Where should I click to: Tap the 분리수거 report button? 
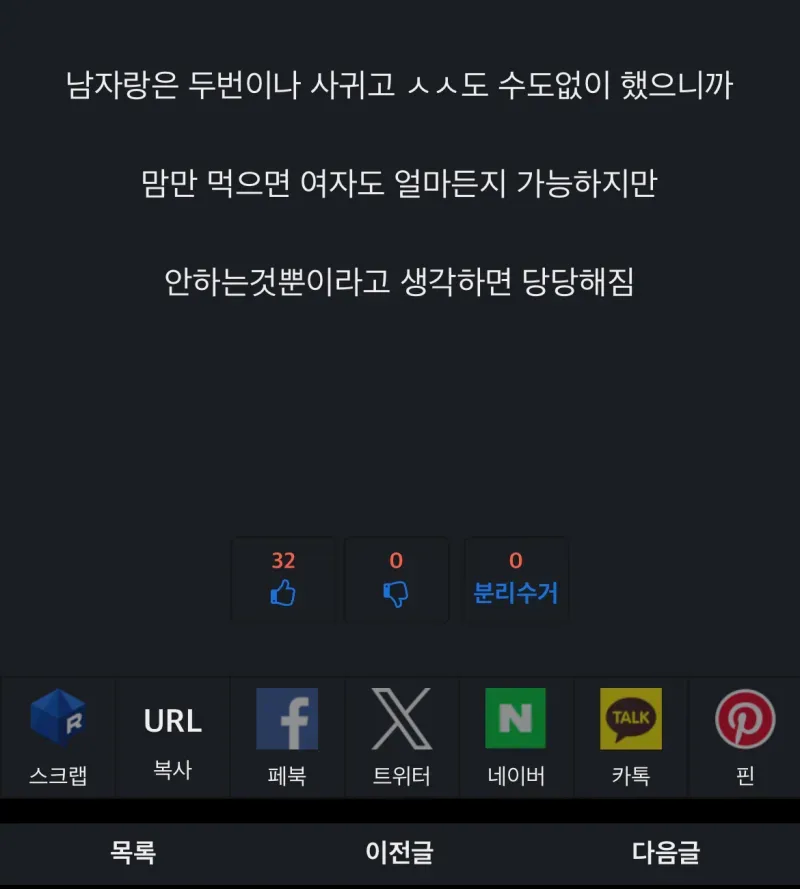click(516, 581)
